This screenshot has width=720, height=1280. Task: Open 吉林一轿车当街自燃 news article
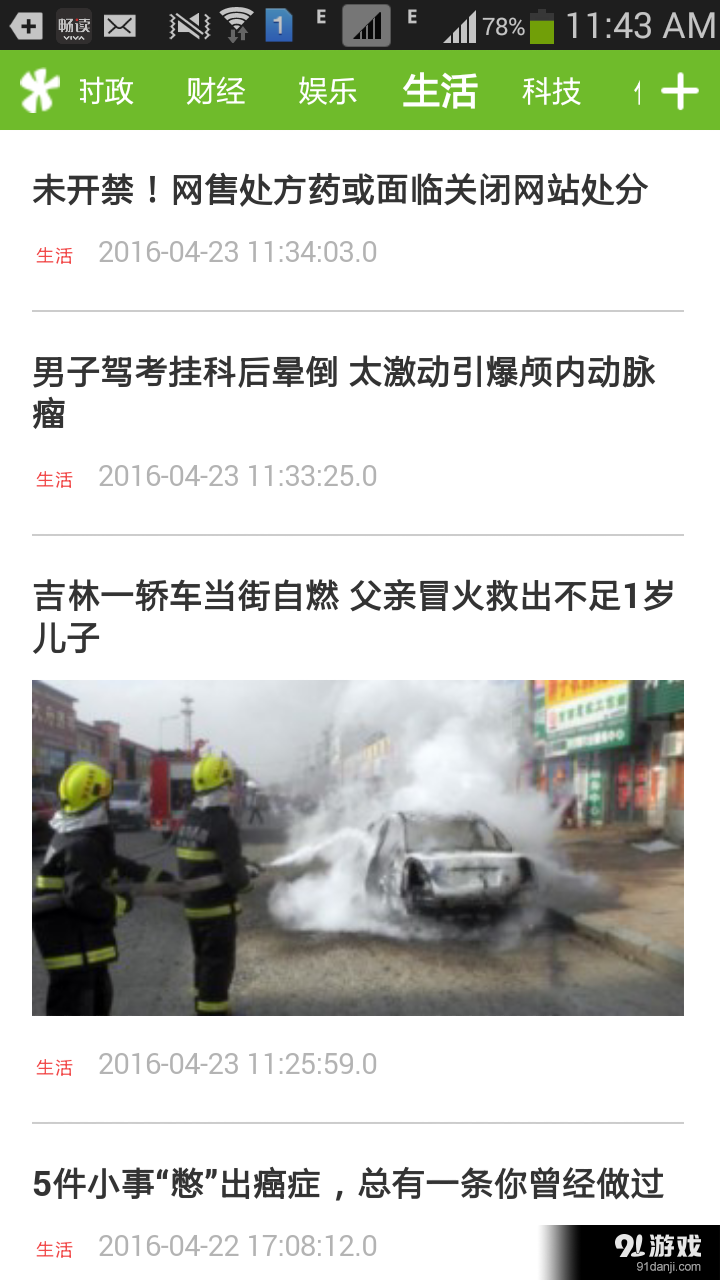tap(353, 615)
